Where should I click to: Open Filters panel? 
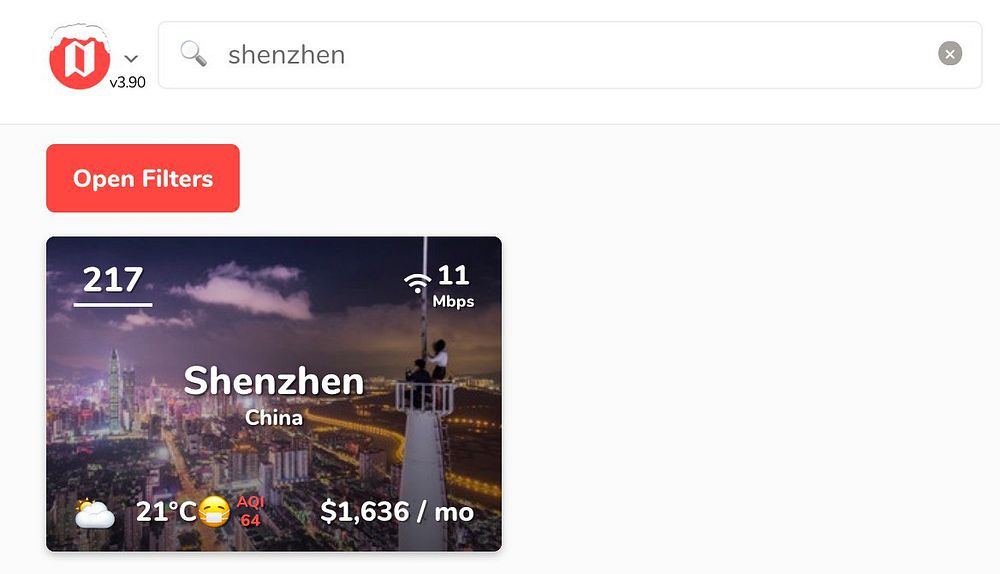[x=143, y=179]
